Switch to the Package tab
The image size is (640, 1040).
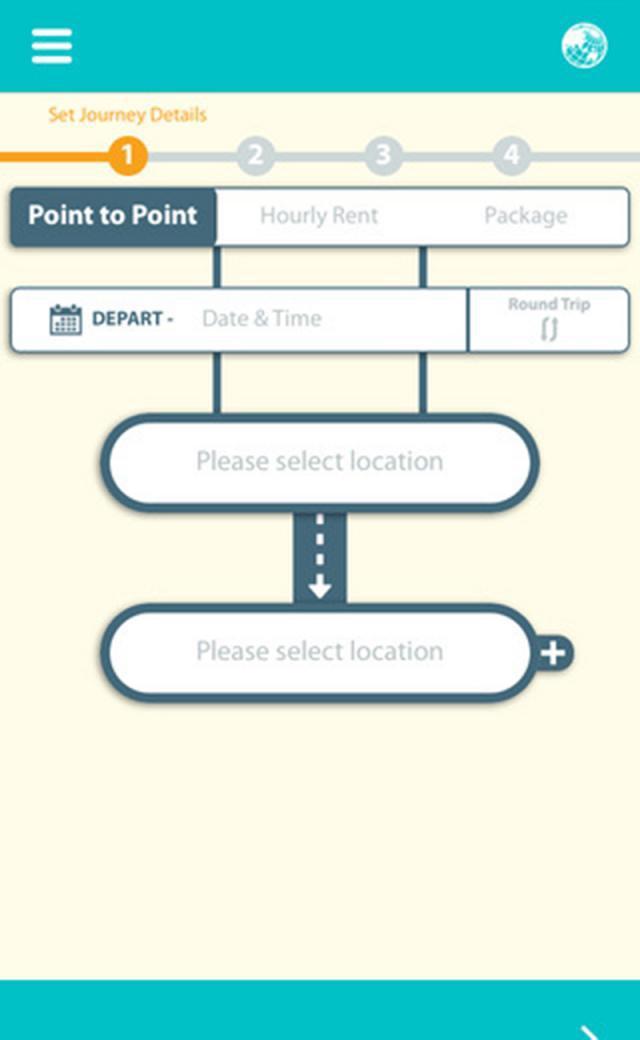point(525,216)
